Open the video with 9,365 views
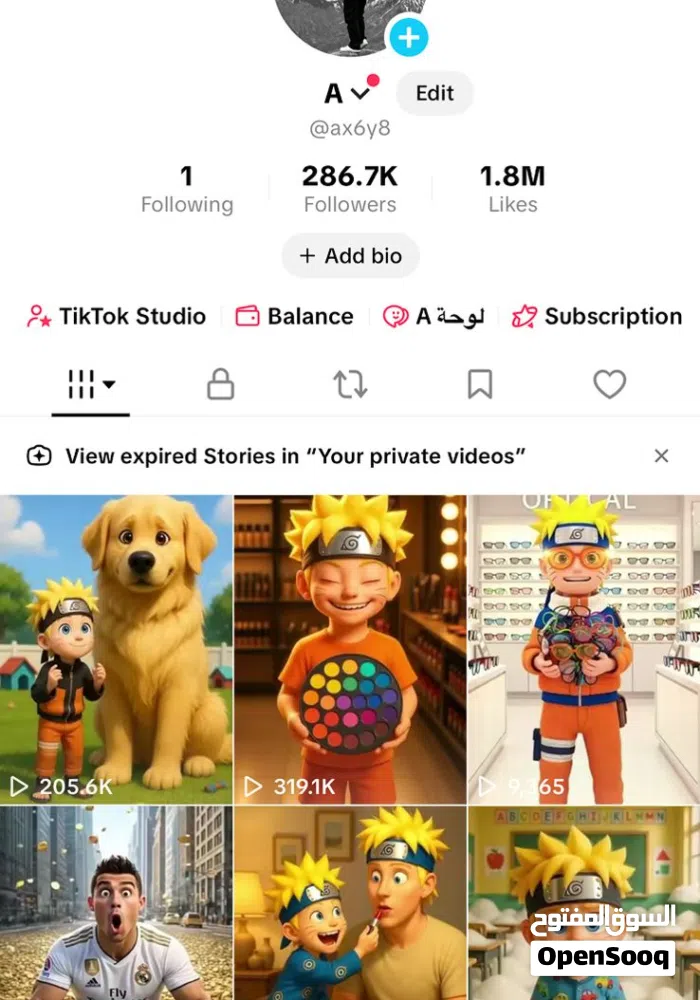The height and width of the screenshot is (1000, 700). [583, 650]
